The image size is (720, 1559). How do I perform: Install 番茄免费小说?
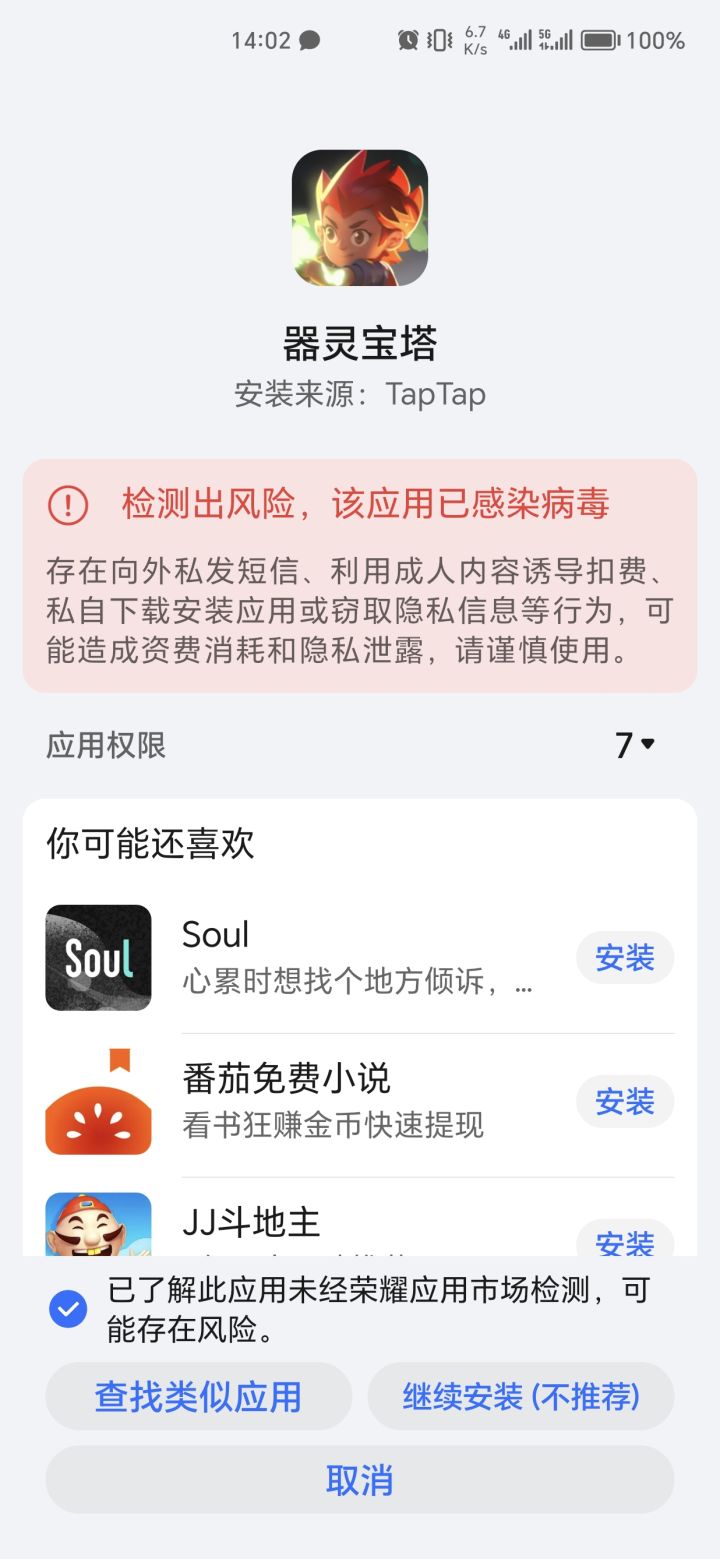625,1102
